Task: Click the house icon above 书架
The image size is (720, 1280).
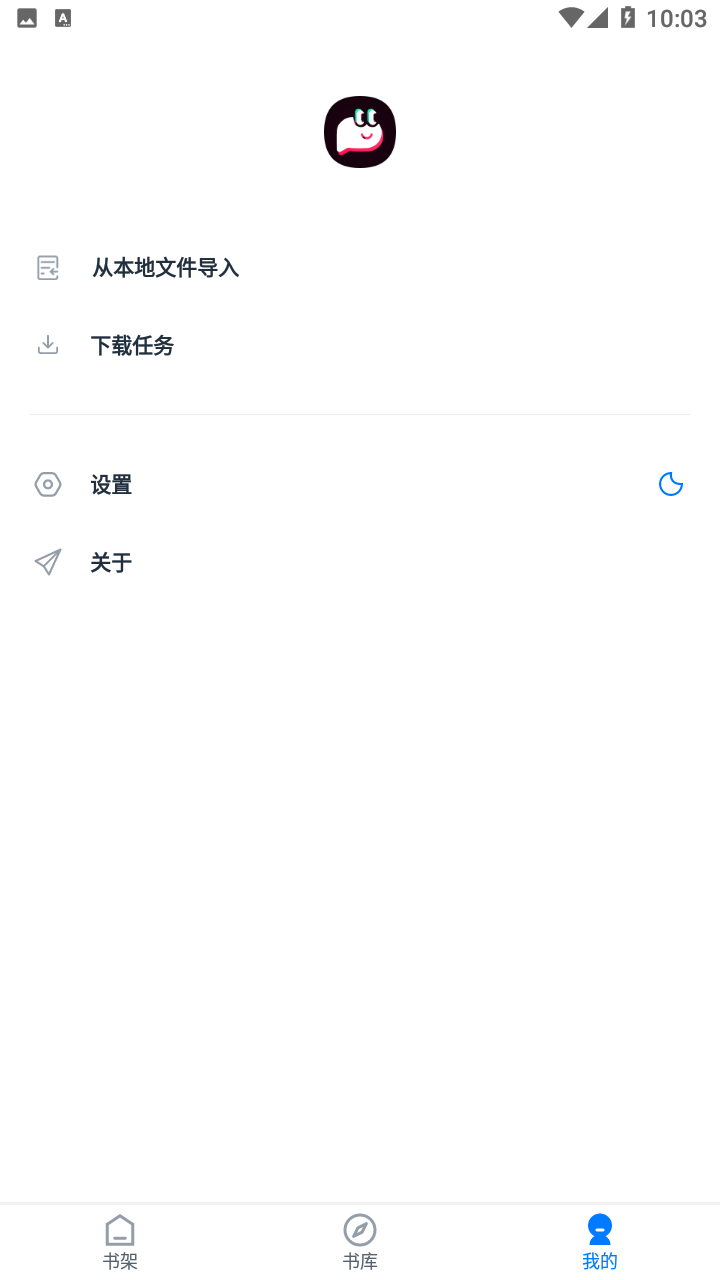Action: 120,1229
